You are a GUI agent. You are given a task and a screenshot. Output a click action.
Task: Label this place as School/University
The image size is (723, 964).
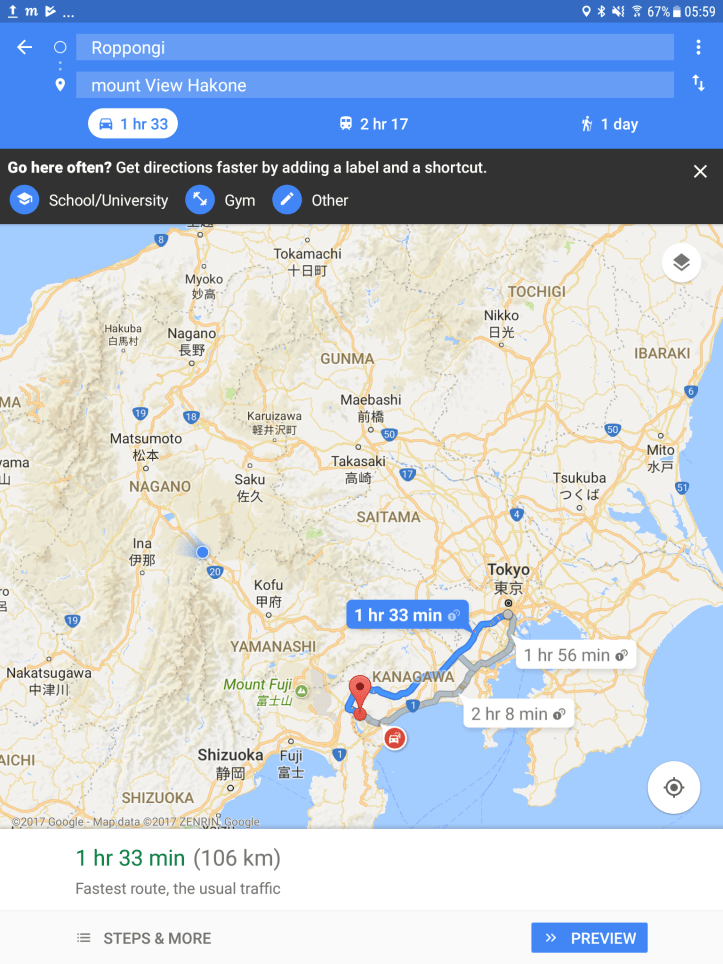[x=90, y=200]
